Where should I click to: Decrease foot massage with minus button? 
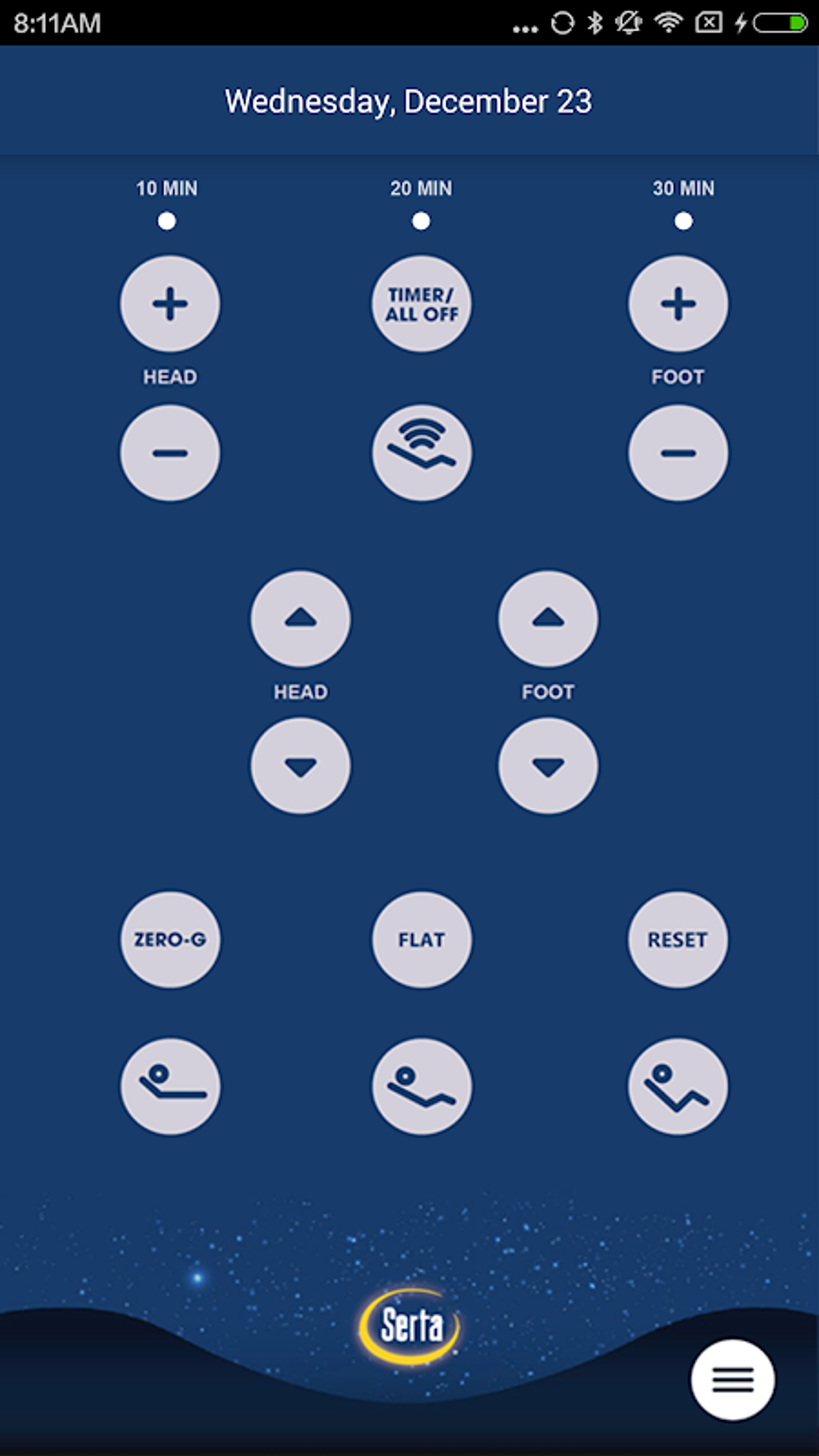(678, 453)
